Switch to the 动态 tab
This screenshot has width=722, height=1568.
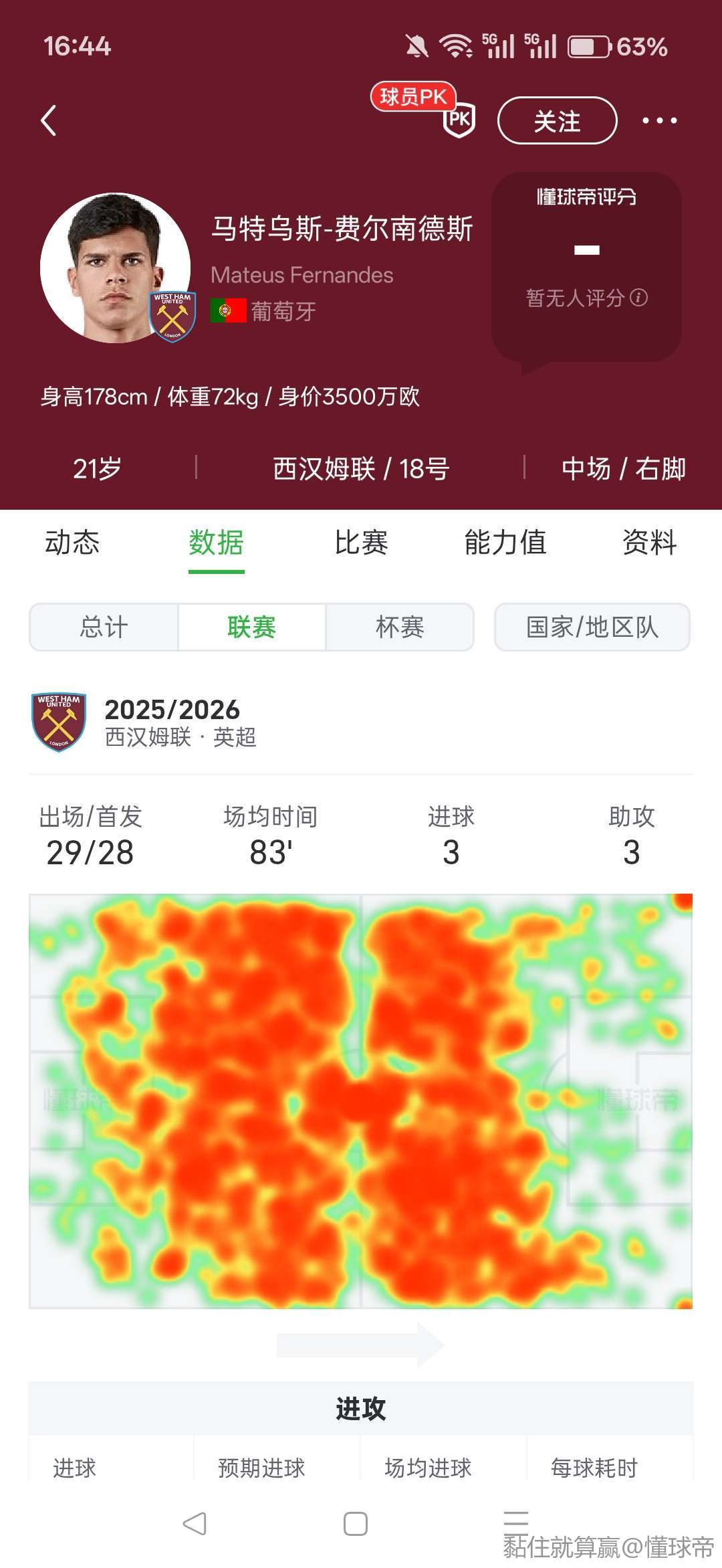(72, 543)
